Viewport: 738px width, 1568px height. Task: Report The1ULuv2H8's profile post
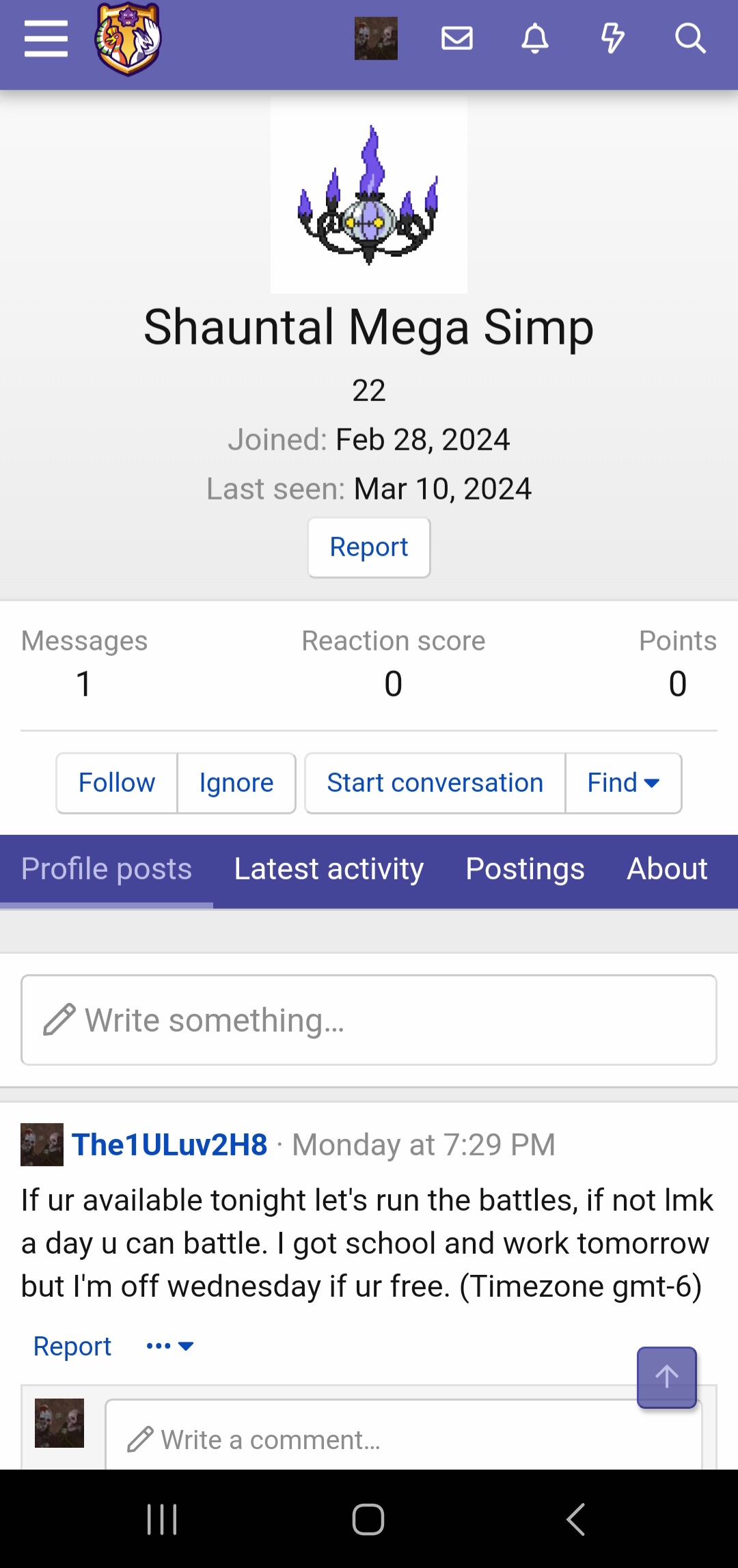pos(72,1347)
